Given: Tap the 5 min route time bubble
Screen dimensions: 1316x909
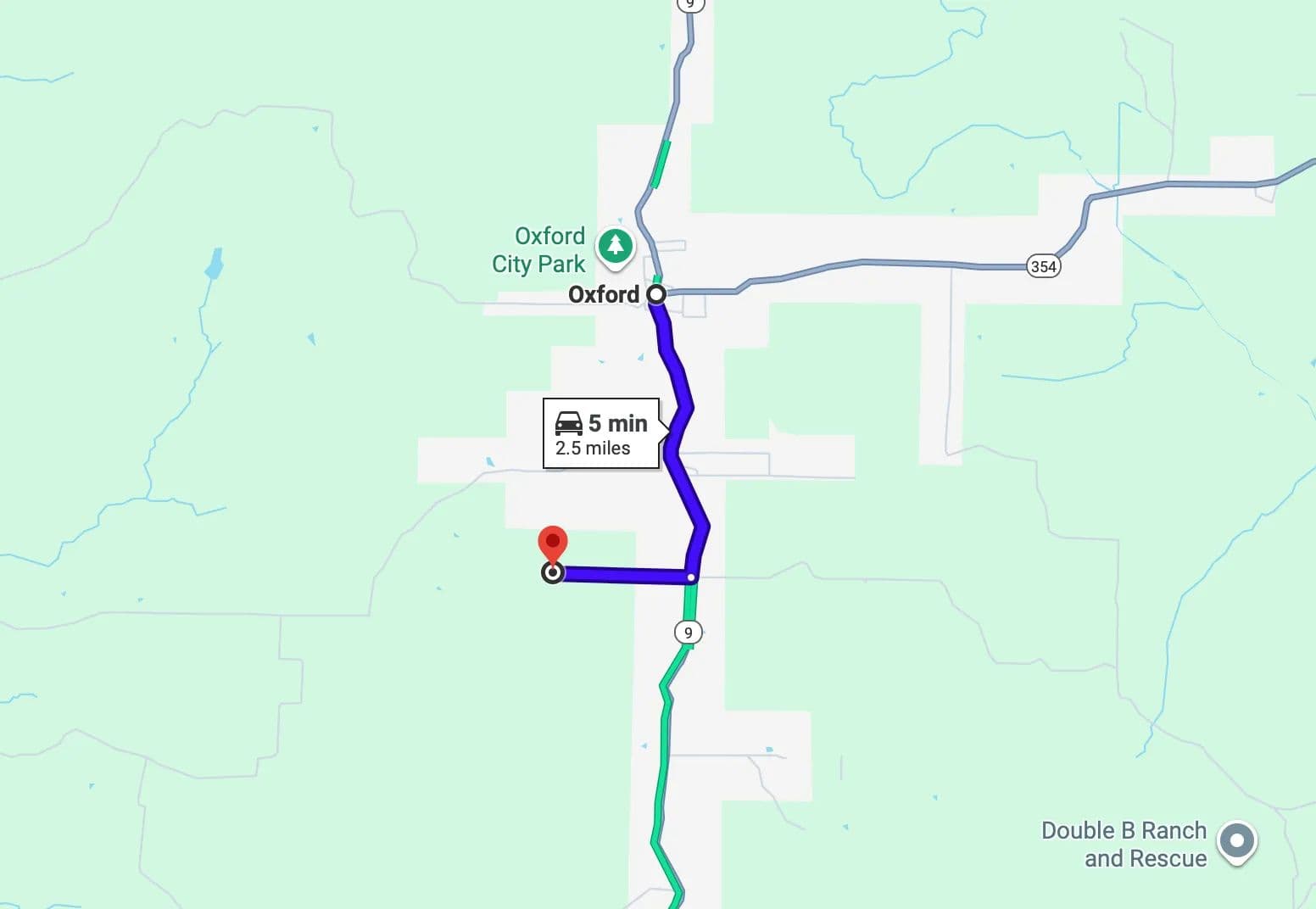Looking at the screenshot, I should click(x=601, y=433).
